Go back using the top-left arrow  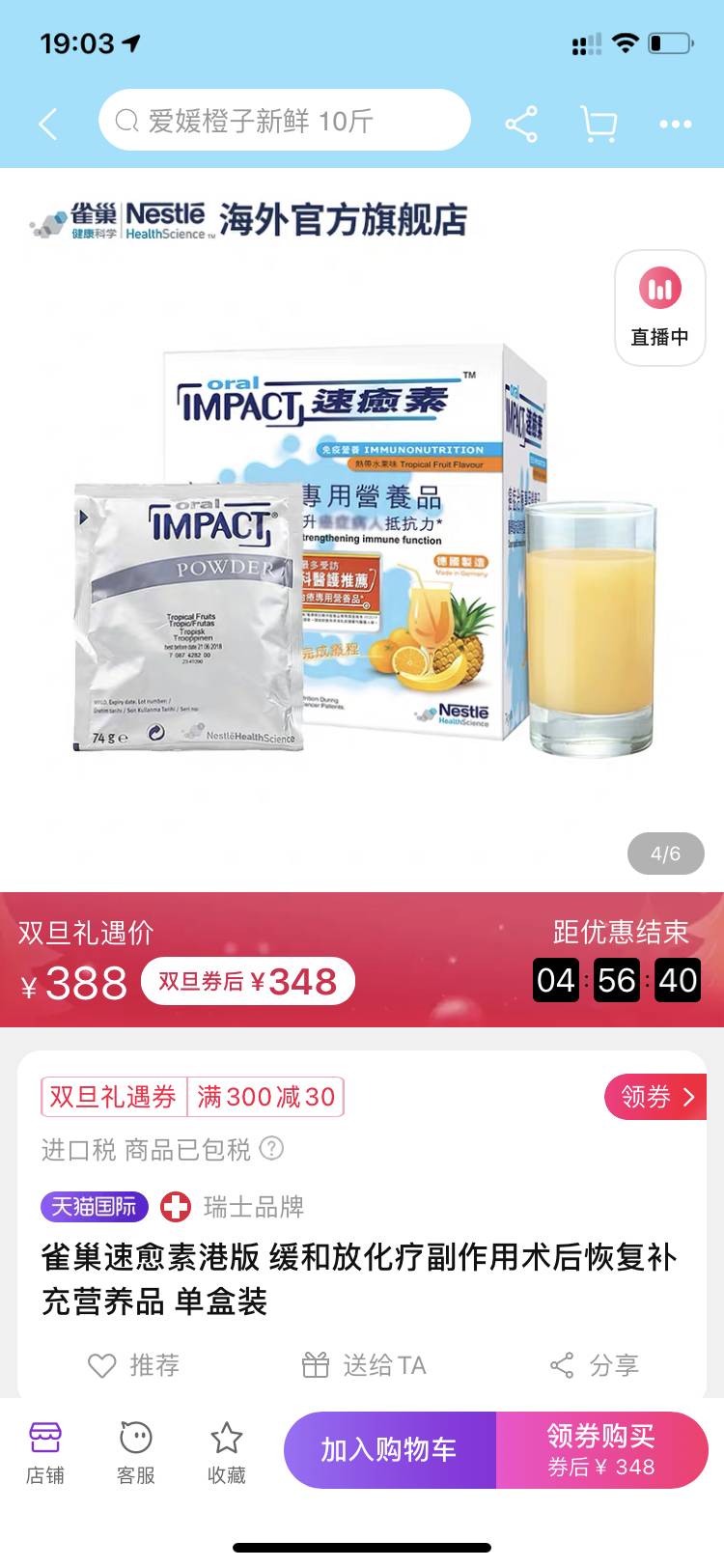[48, 124]
